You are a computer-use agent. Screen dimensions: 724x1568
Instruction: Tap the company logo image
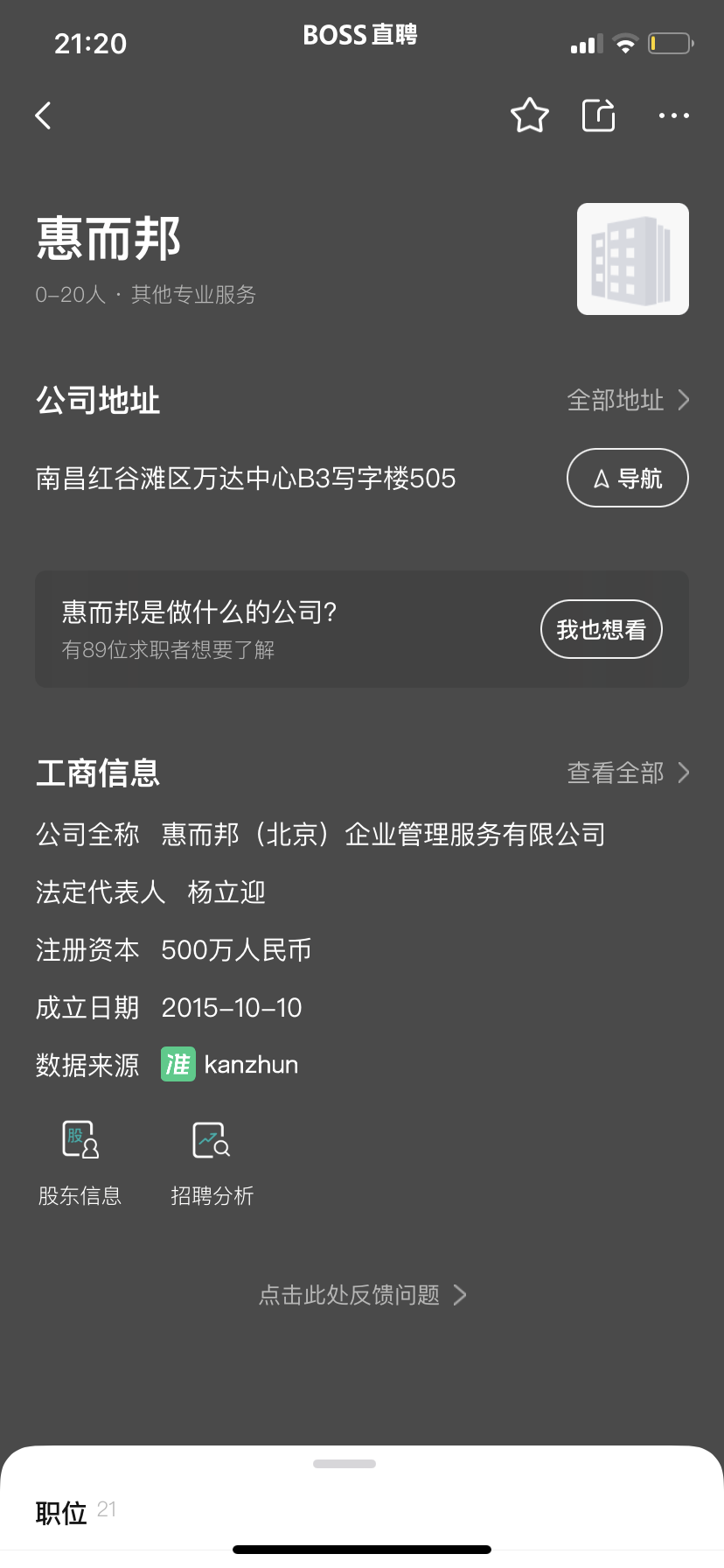(x=633, y=259)
